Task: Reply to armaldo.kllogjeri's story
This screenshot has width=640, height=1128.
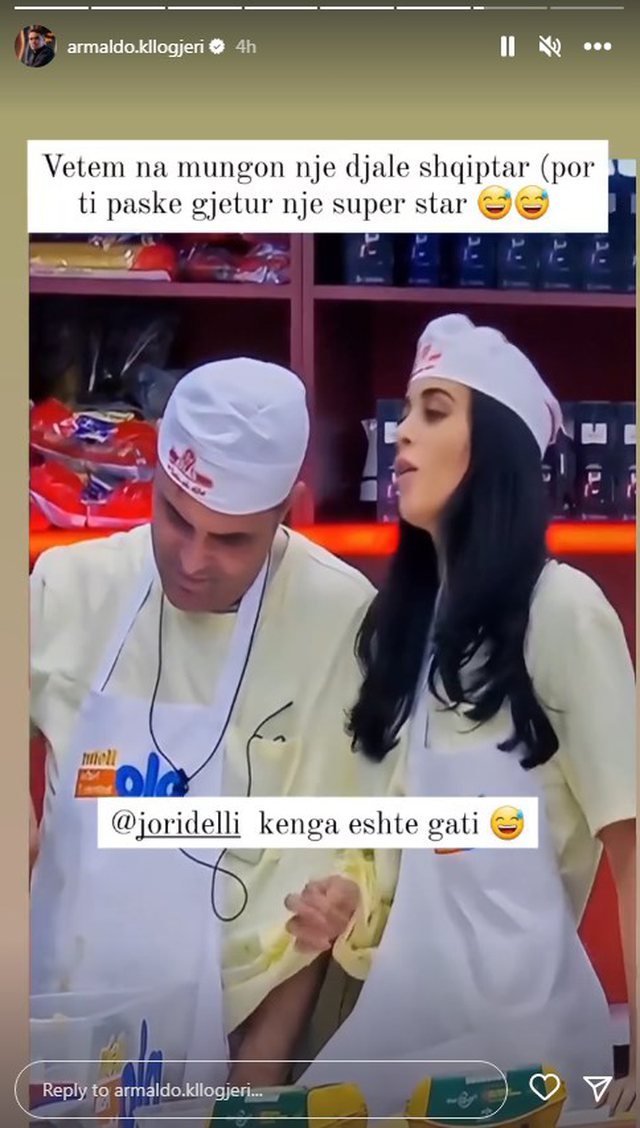Action: tap(260, 1089)
